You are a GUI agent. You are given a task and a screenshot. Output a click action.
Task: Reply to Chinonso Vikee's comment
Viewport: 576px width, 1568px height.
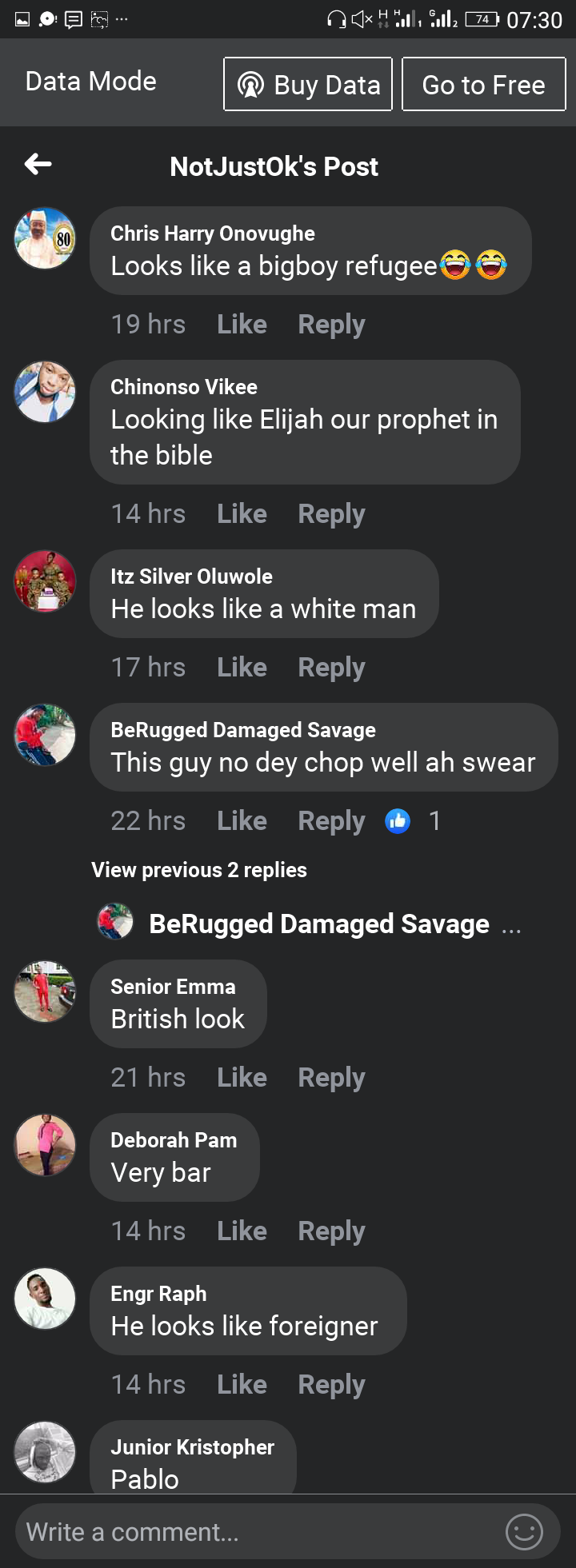coord(331,514)
